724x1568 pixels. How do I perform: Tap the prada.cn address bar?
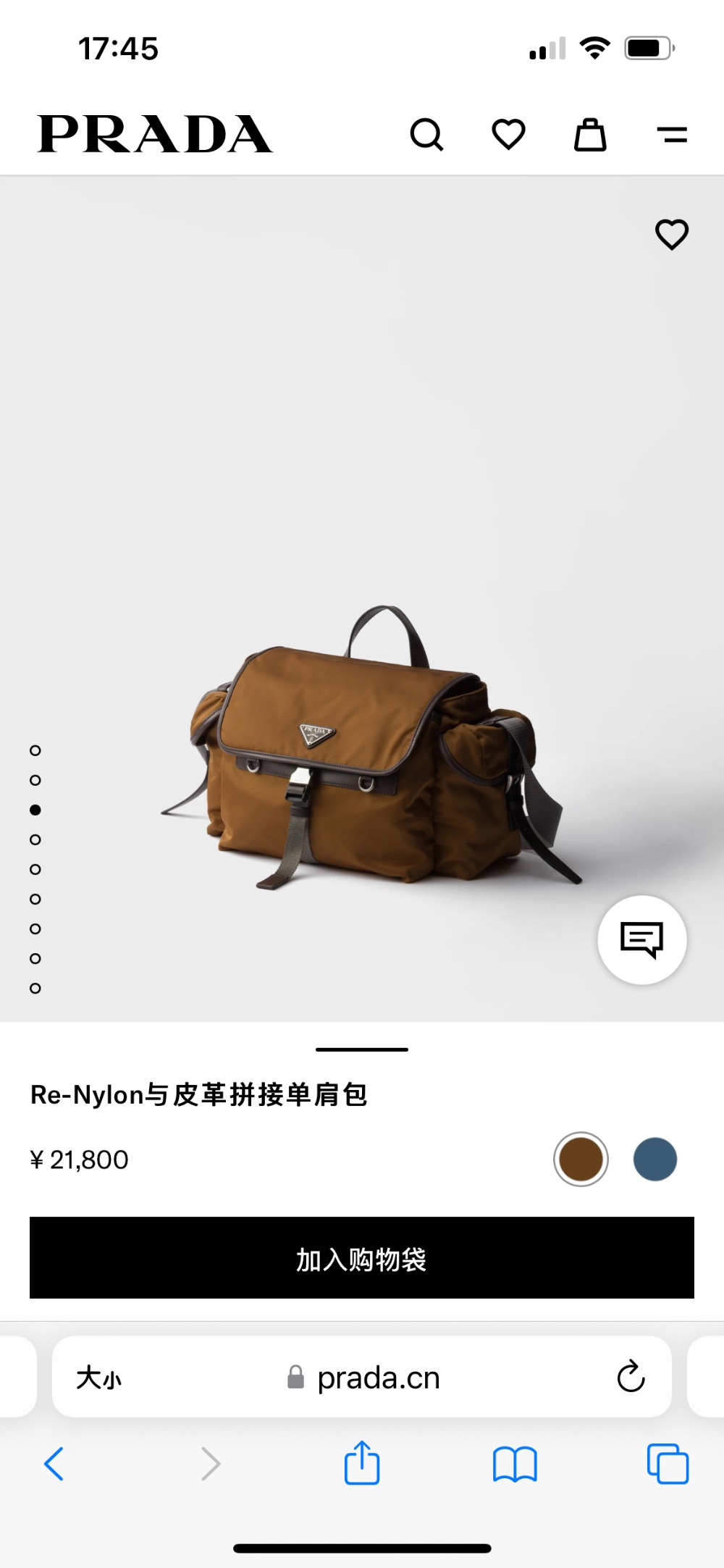pyautogui.click(x=376, y=1378)
